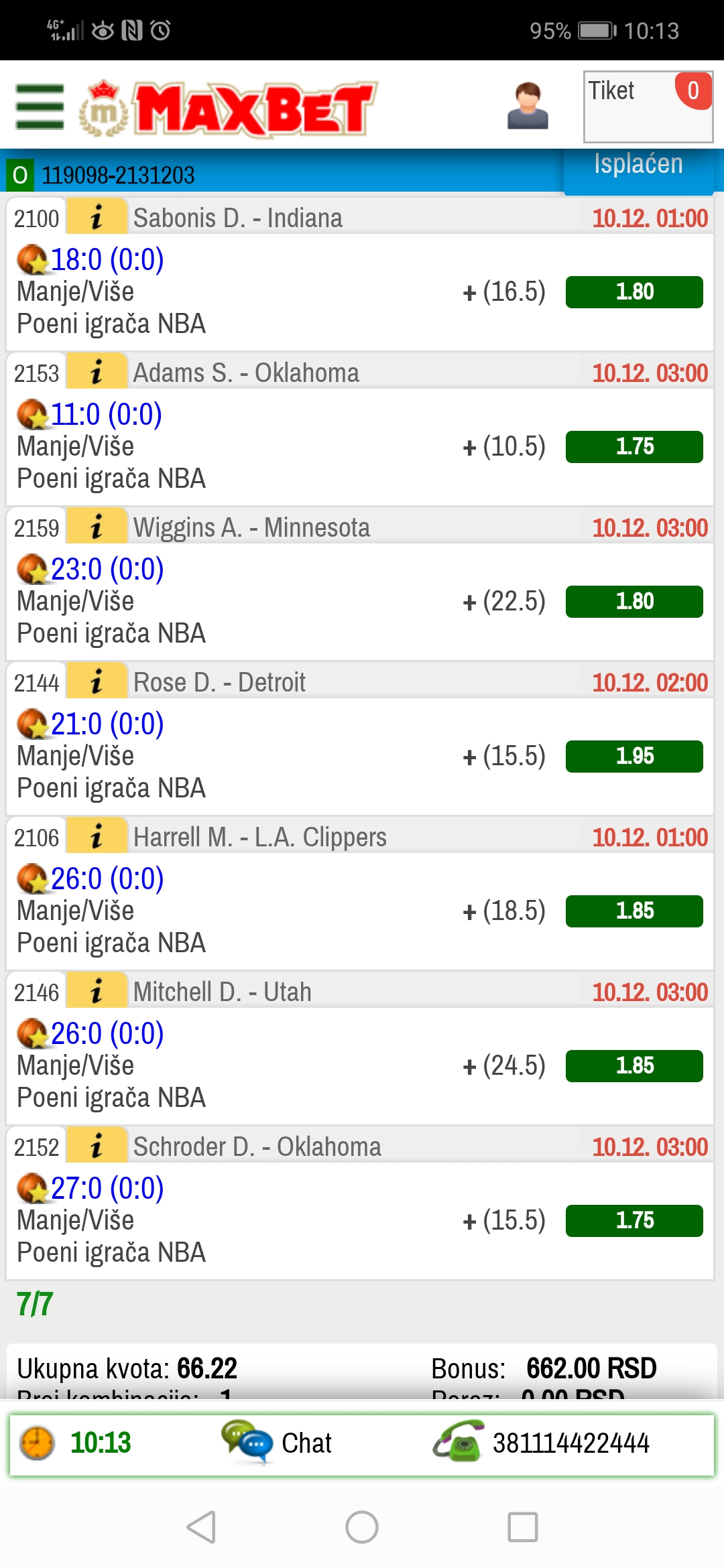This screenshot has height=1568, width=724.
Task: Open the hamburger menu
Action: [40, 107]
